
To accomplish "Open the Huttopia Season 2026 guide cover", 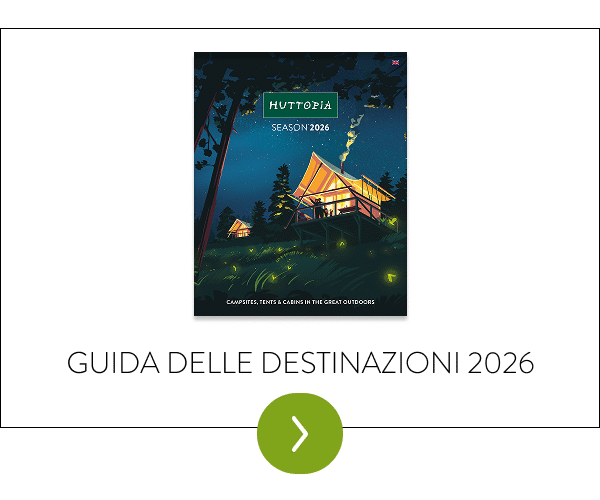I will click(300, 185).
